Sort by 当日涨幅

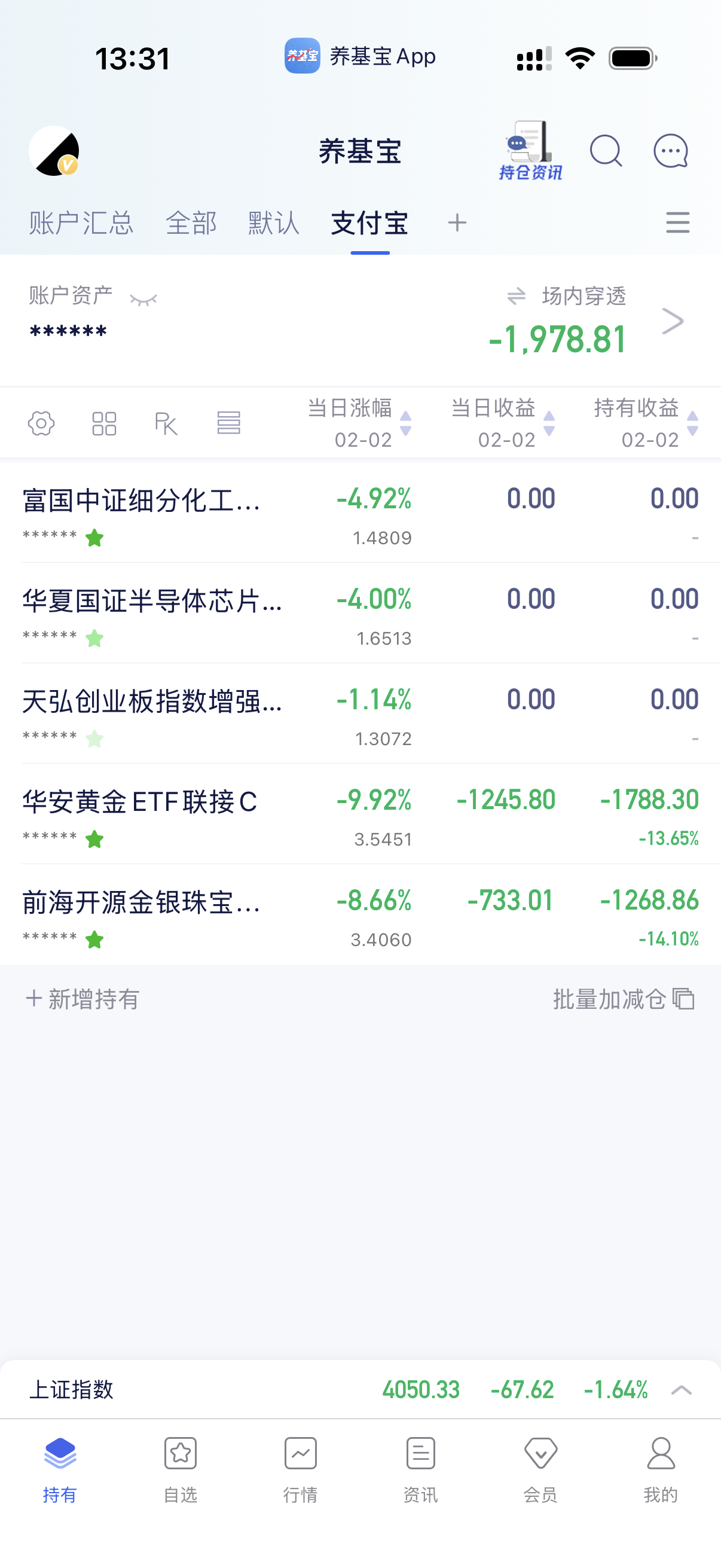pyautogui.click(x=359, y=422)
